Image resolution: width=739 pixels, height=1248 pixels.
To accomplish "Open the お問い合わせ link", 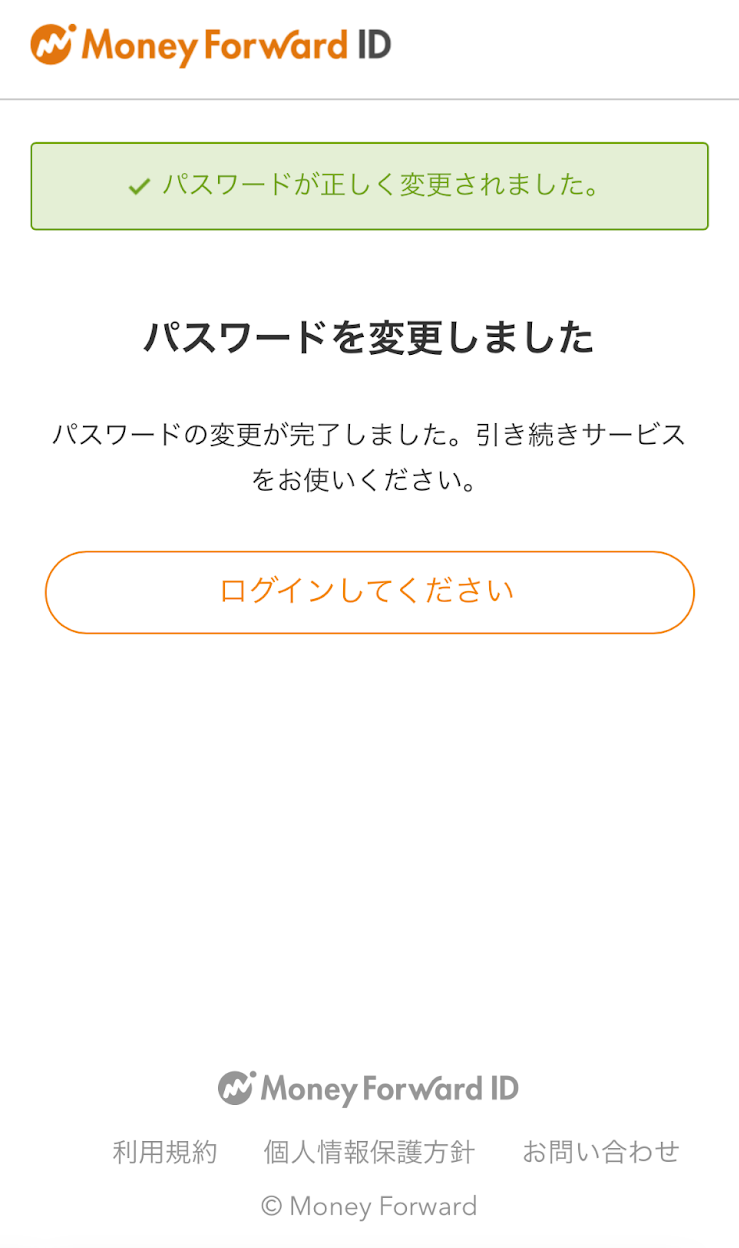I will (x=601, y=1152).
